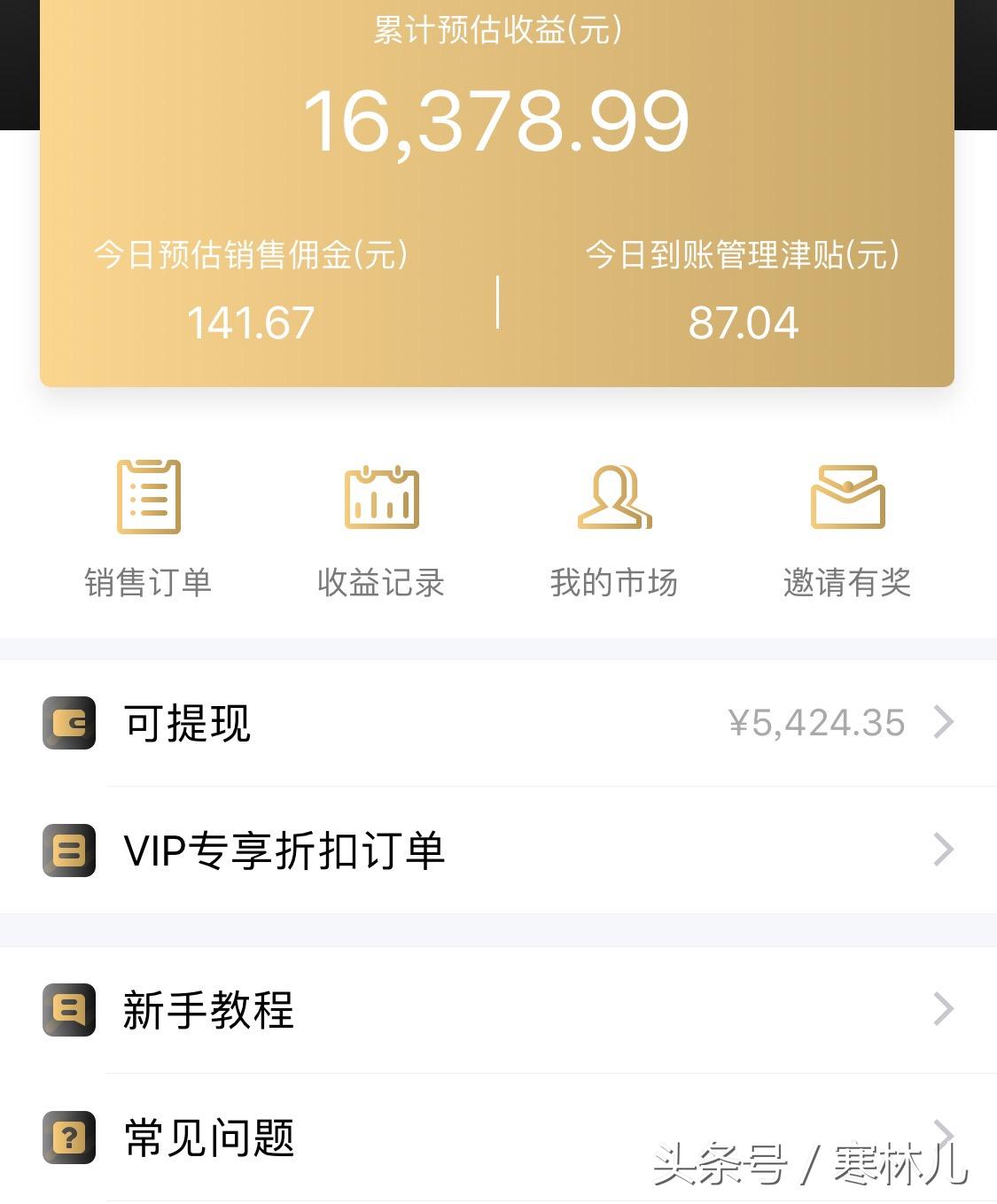This screenshot has width=997, height=1204.
Task: Select the 收益记录 label
Action: [381, 582]
